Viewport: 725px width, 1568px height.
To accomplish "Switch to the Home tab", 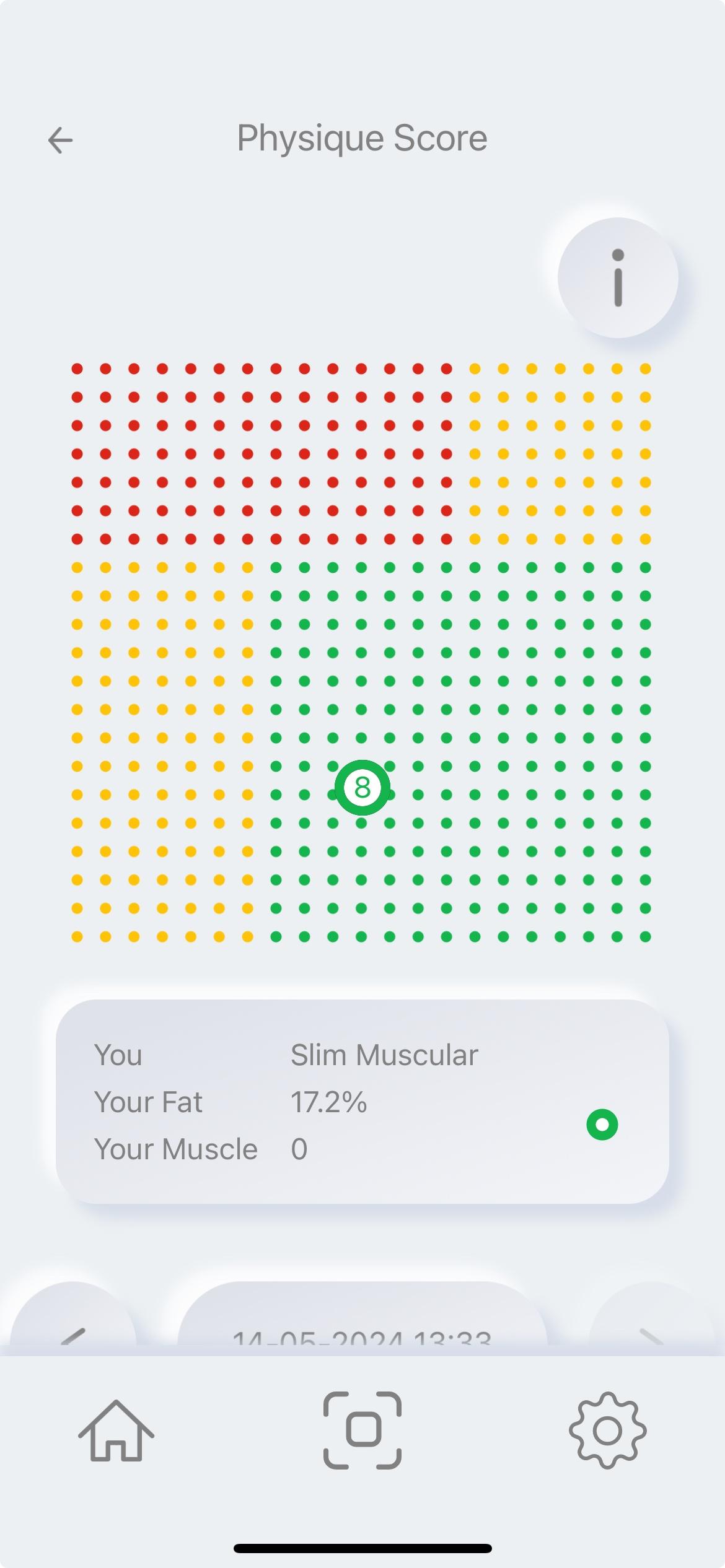I will click(116, 1431).
